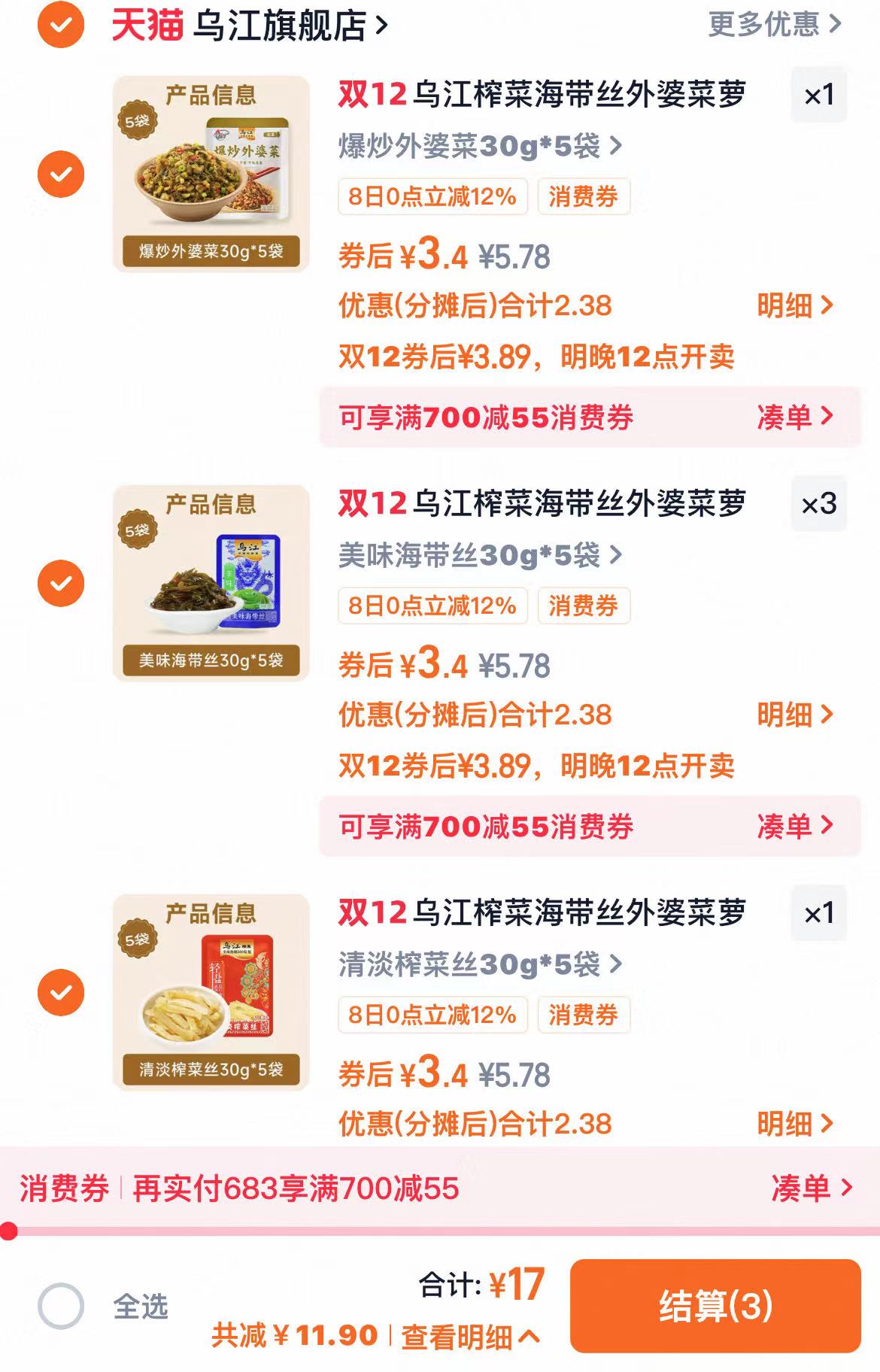Click the ×3 quantity of 美味海带丝
This screenshot has height=1372, width=880.
coord(818,504)
